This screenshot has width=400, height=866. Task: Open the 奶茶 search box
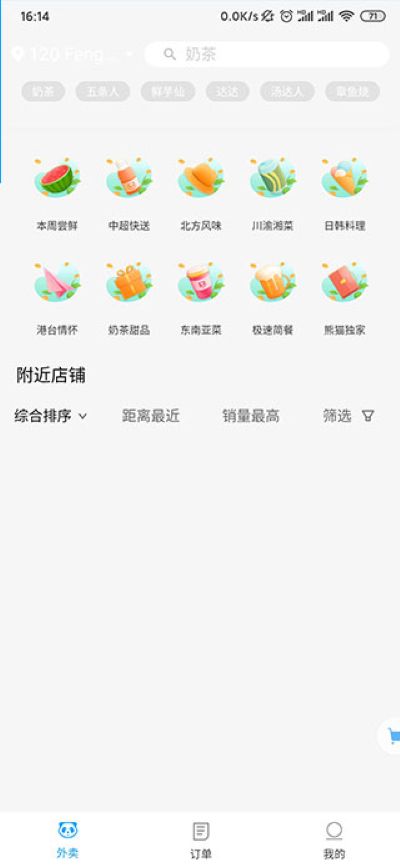point(267,54)
